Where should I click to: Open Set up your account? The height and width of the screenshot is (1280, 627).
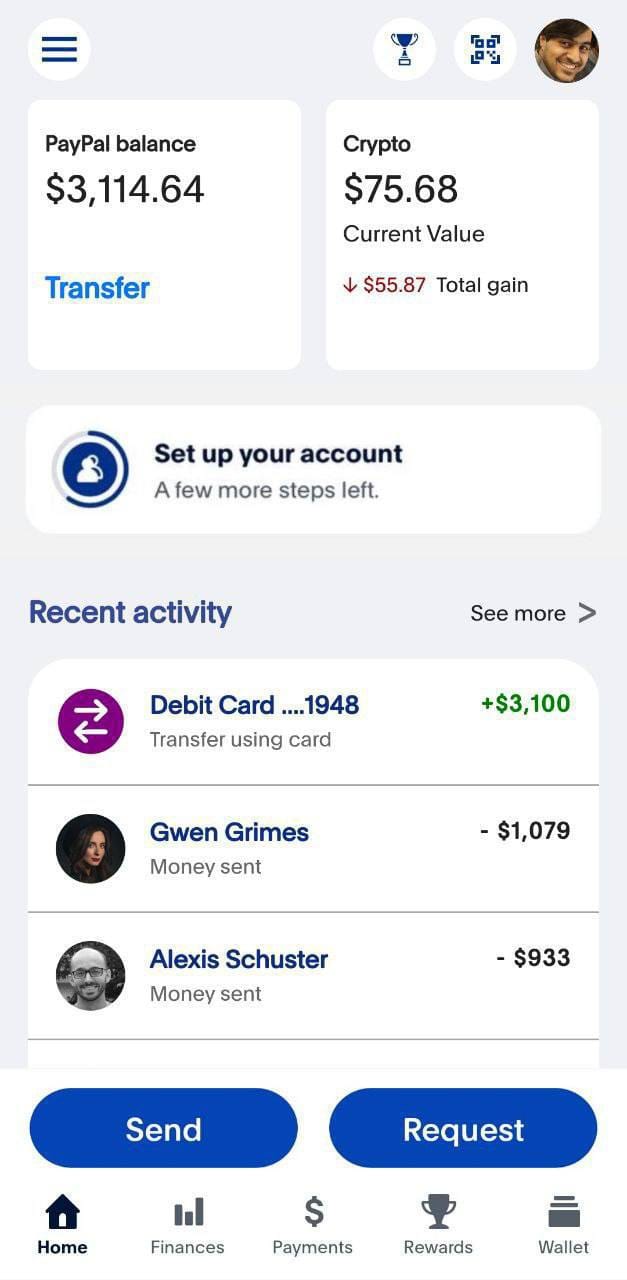pos(313,469)
